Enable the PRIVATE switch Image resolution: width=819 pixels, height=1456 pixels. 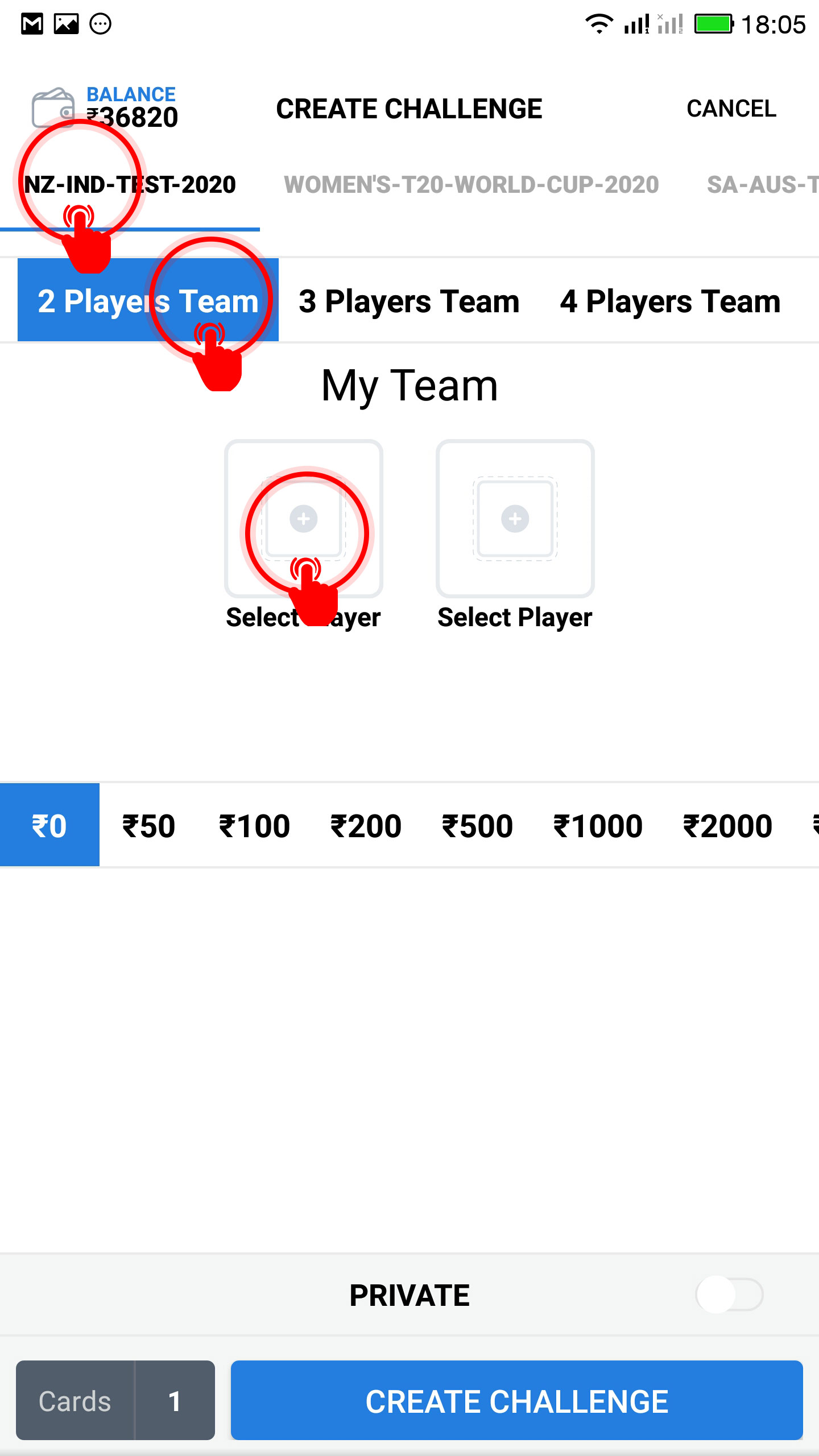coord(730,1295)
